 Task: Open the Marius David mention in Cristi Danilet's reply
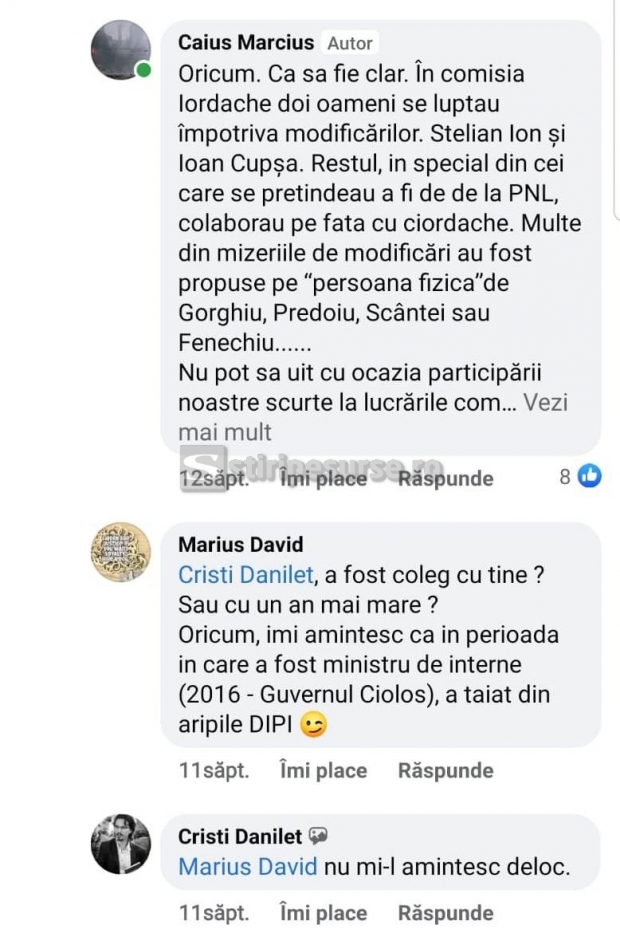tap(247, 867)
